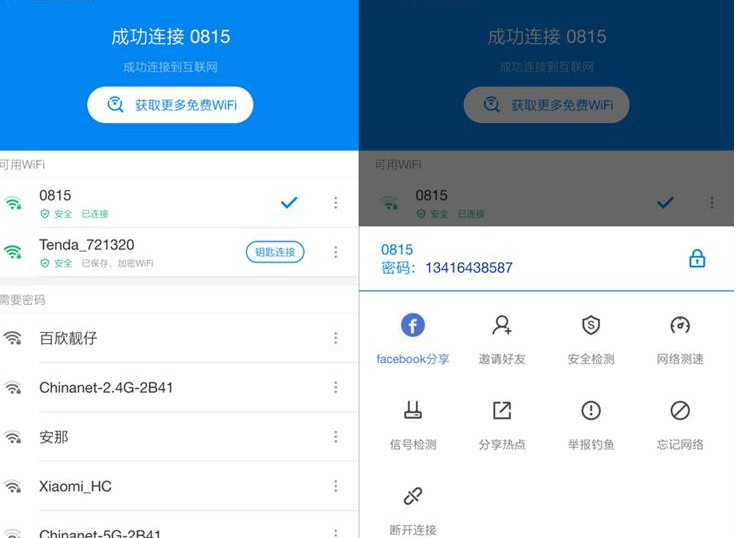
Task: Tap 邀请好友 to invite friends
Action: coord(502,337)
